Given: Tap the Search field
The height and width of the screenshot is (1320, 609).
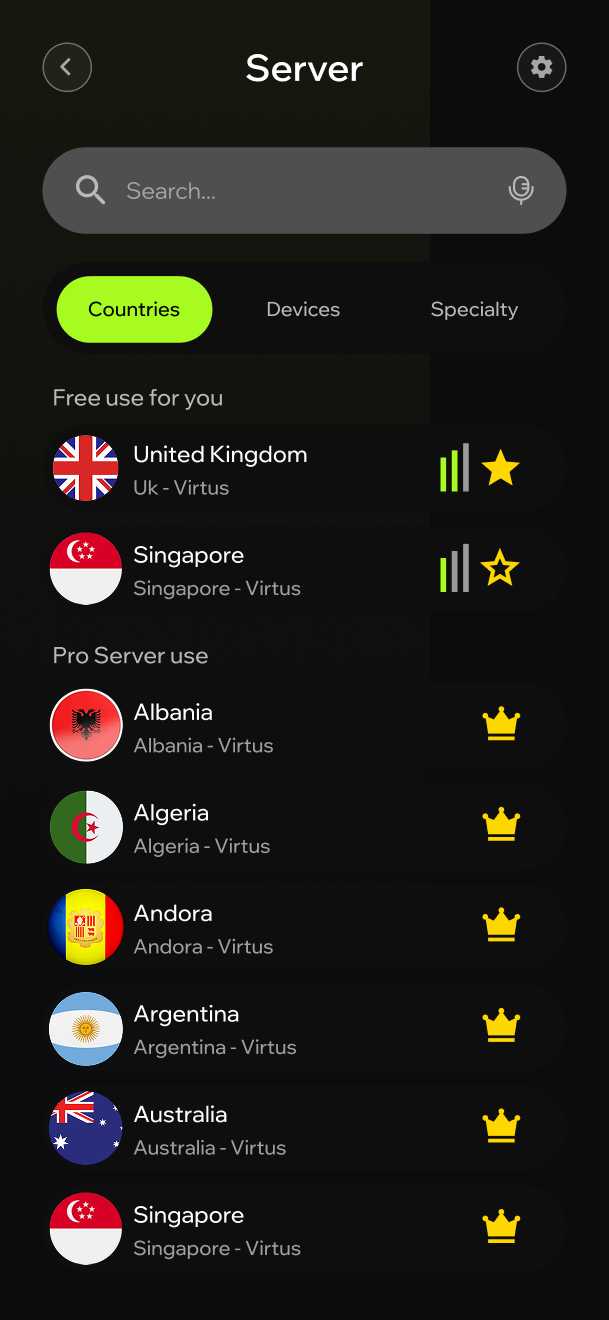Looking at the screenshot, I should click(304, 191).
